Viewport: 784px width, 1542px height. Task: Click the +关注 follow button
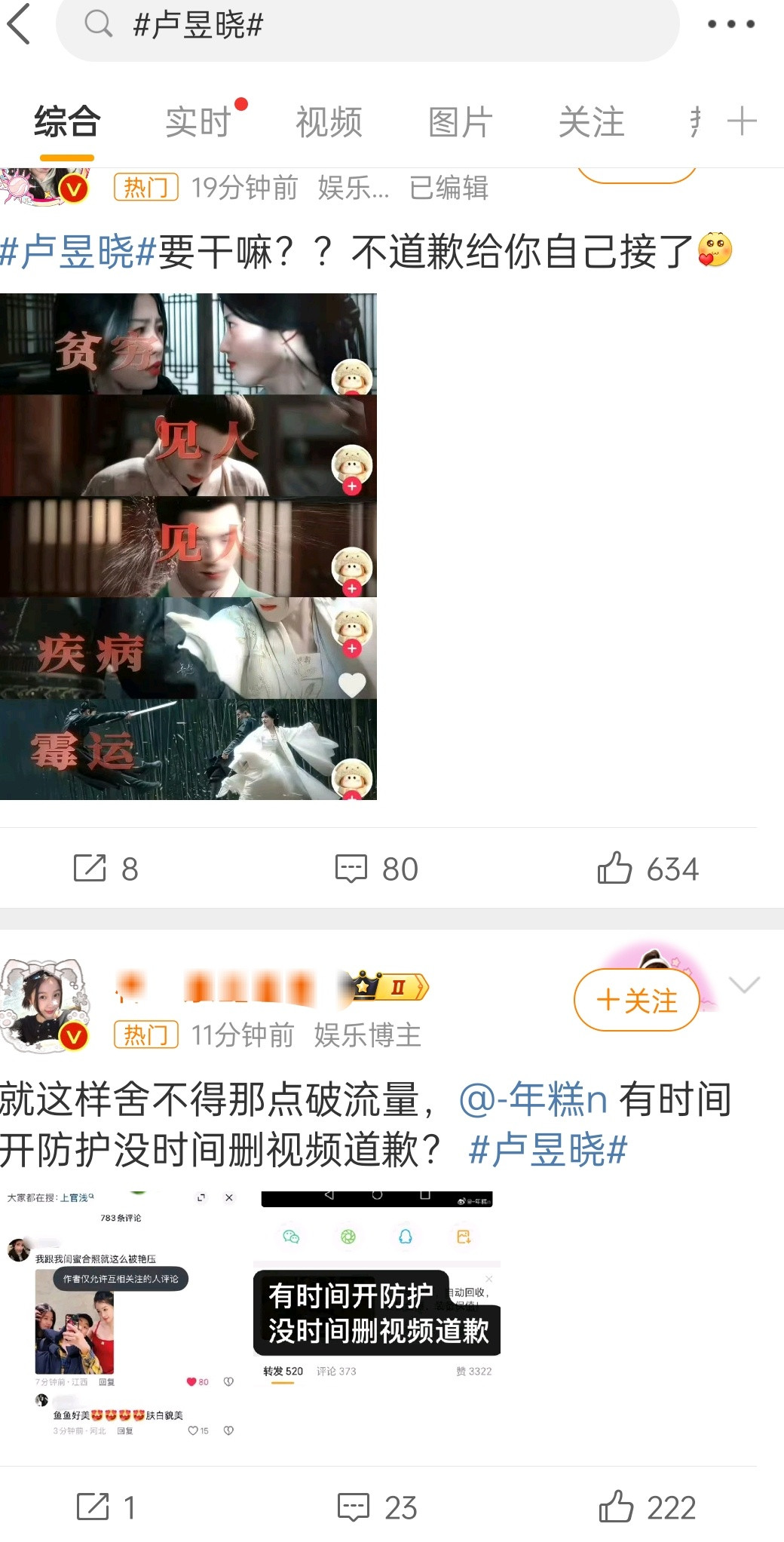637,999
